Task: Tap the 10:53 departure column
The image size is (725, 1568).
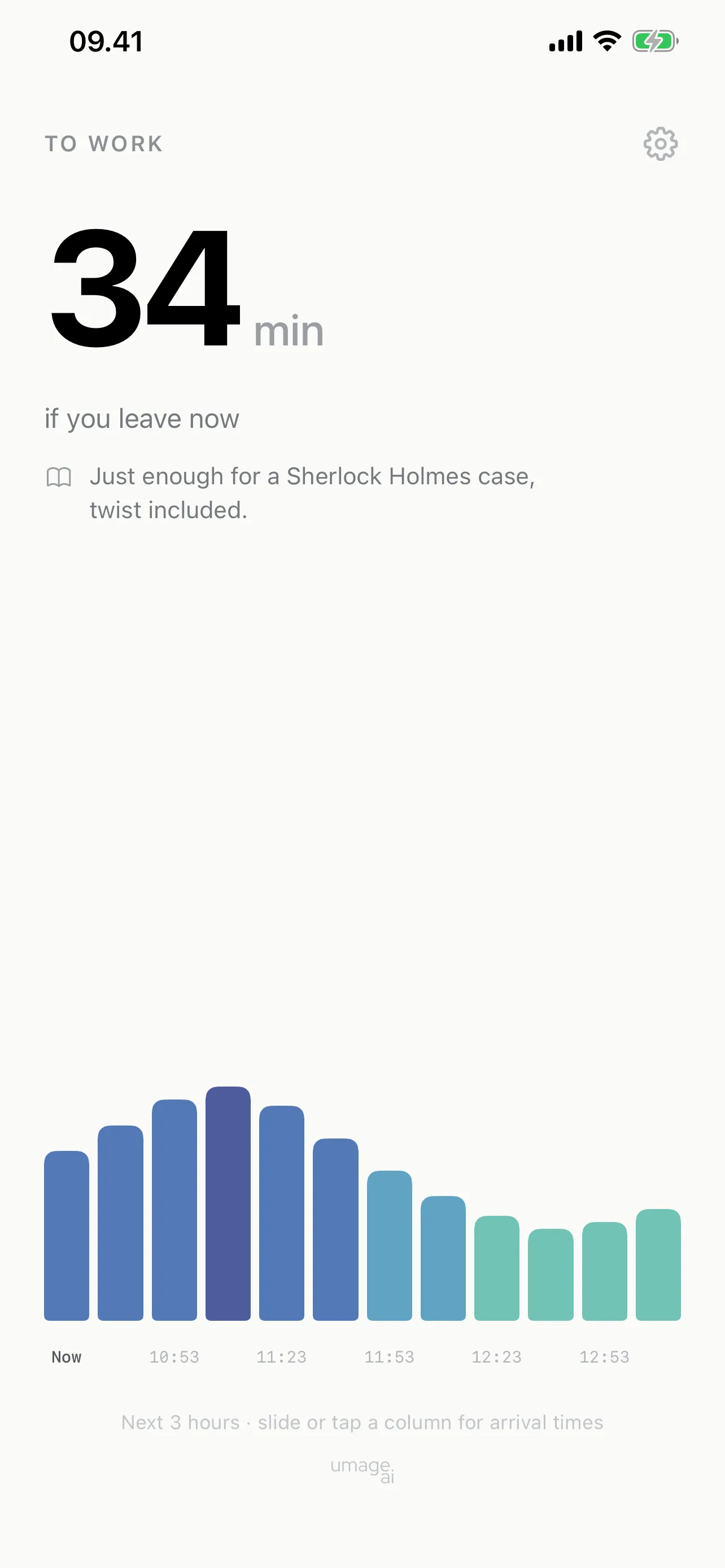Action: pyautogui.click(x=174, y=1210)
